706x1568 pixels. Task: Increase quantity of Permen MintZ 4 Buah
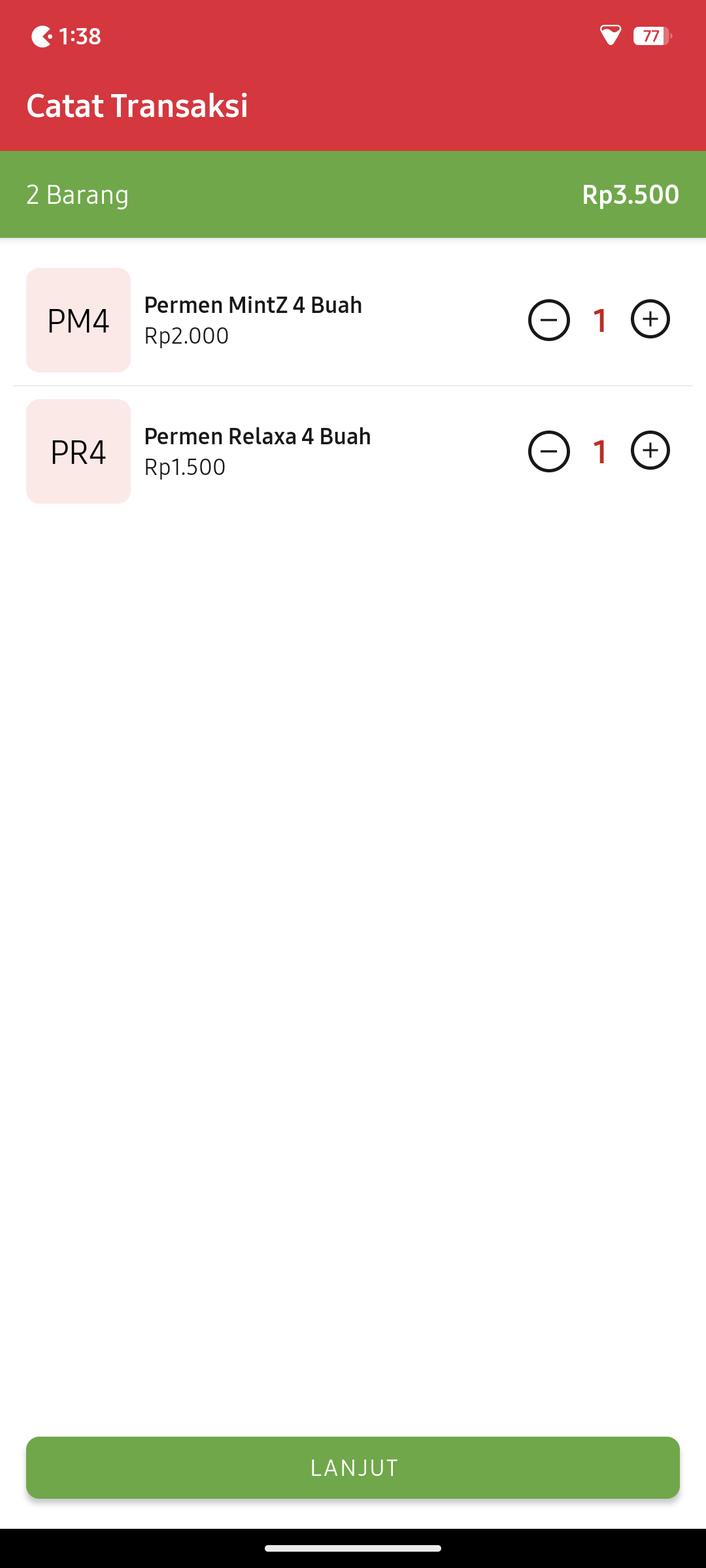pos(649,319)
